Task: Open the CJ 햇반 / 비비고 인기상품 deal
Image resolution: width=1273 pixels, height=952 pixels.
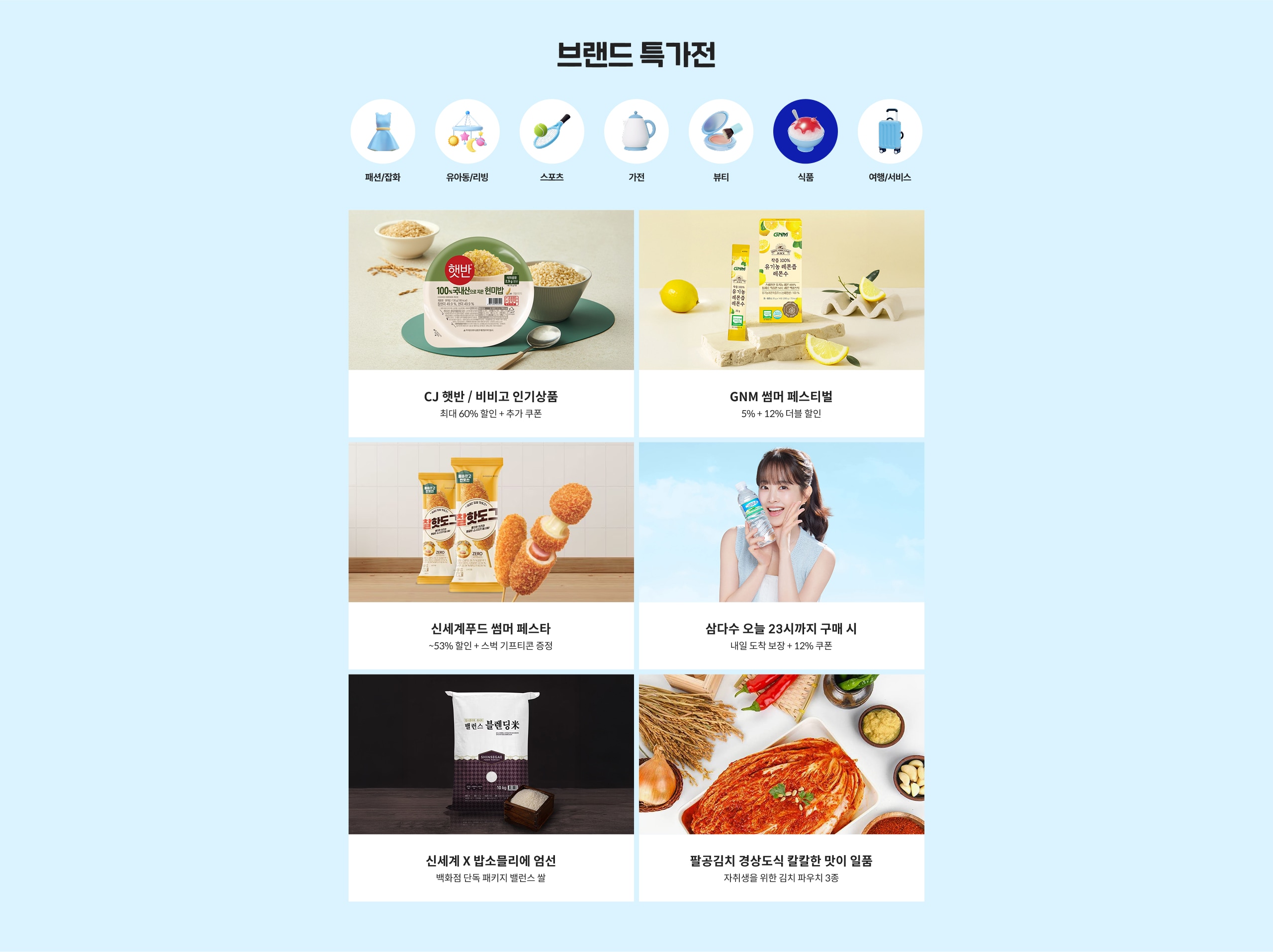Action: tap(491, 323)
